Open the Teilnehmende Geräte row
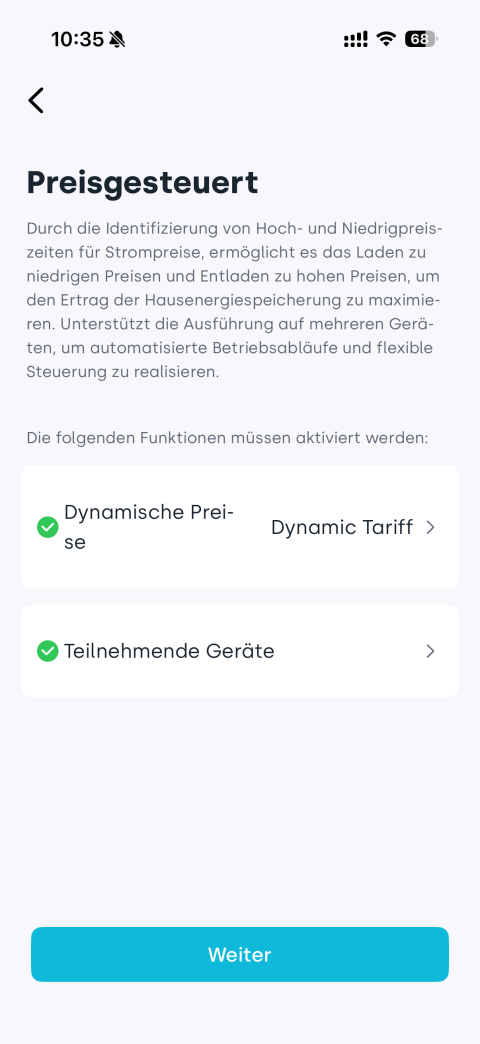 click(240, 651)
